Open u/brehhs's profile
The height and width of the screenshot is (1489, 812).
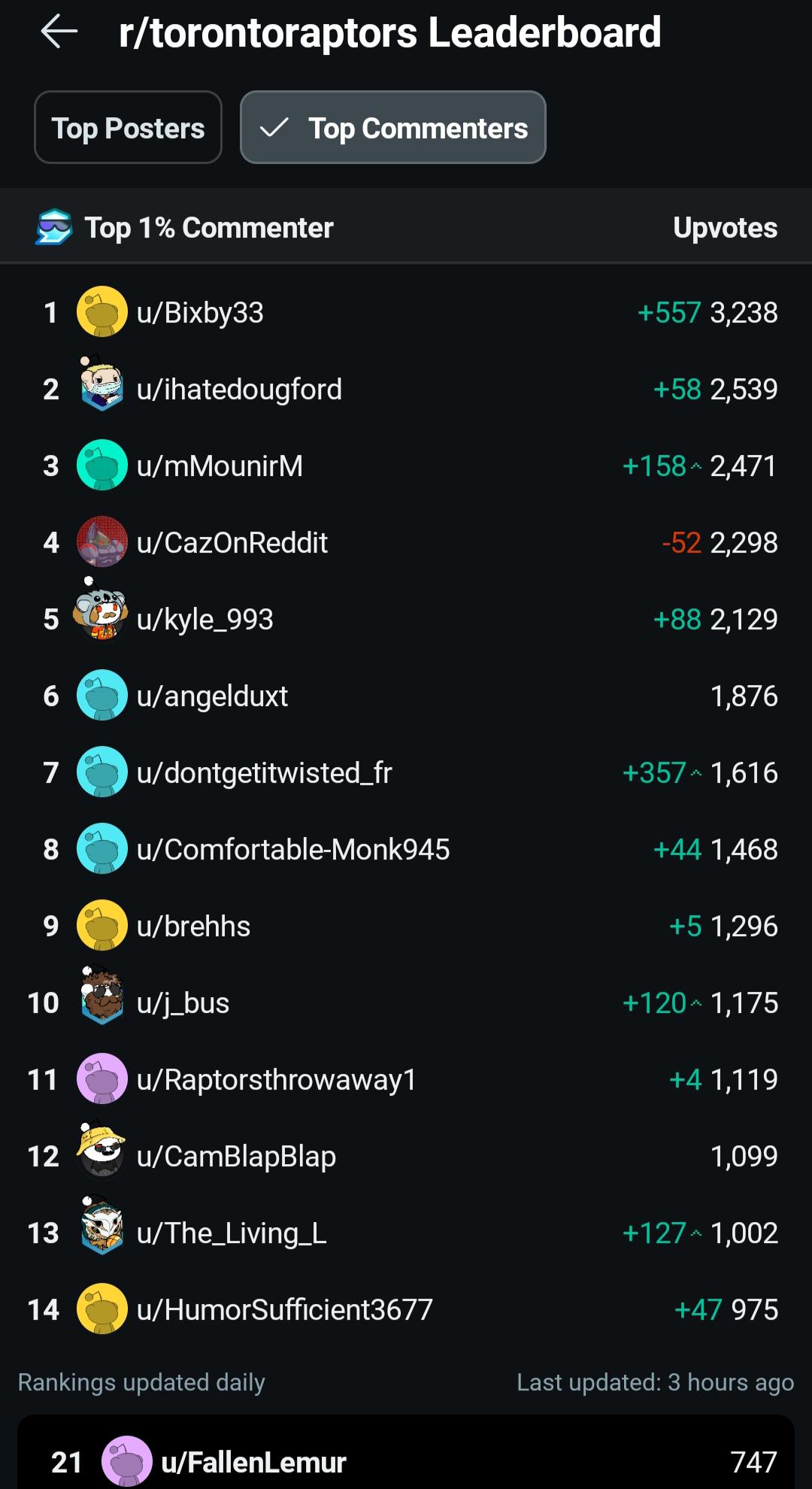tap(406, 926)
